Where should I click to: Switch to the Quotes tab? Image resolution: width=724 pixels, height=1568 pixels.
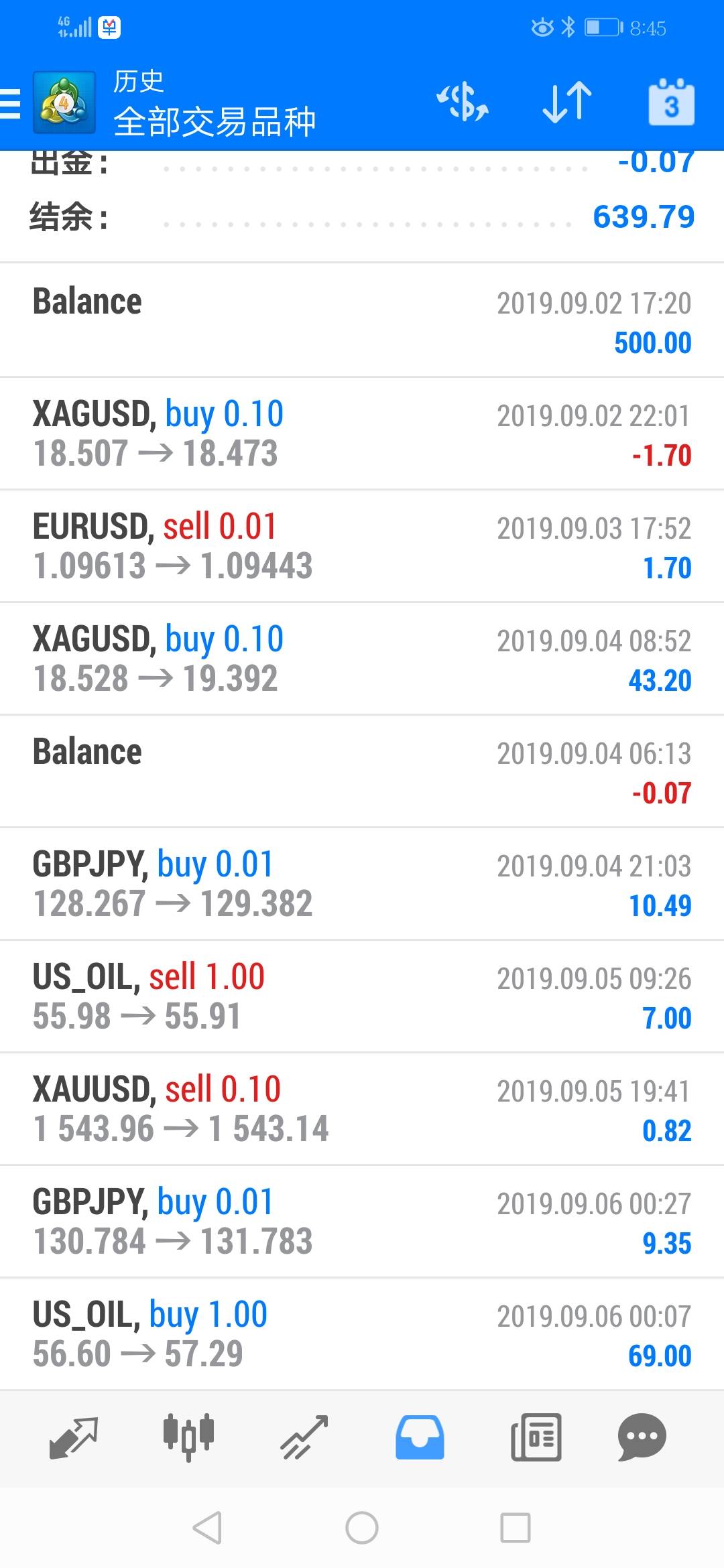click(74, 1437)
